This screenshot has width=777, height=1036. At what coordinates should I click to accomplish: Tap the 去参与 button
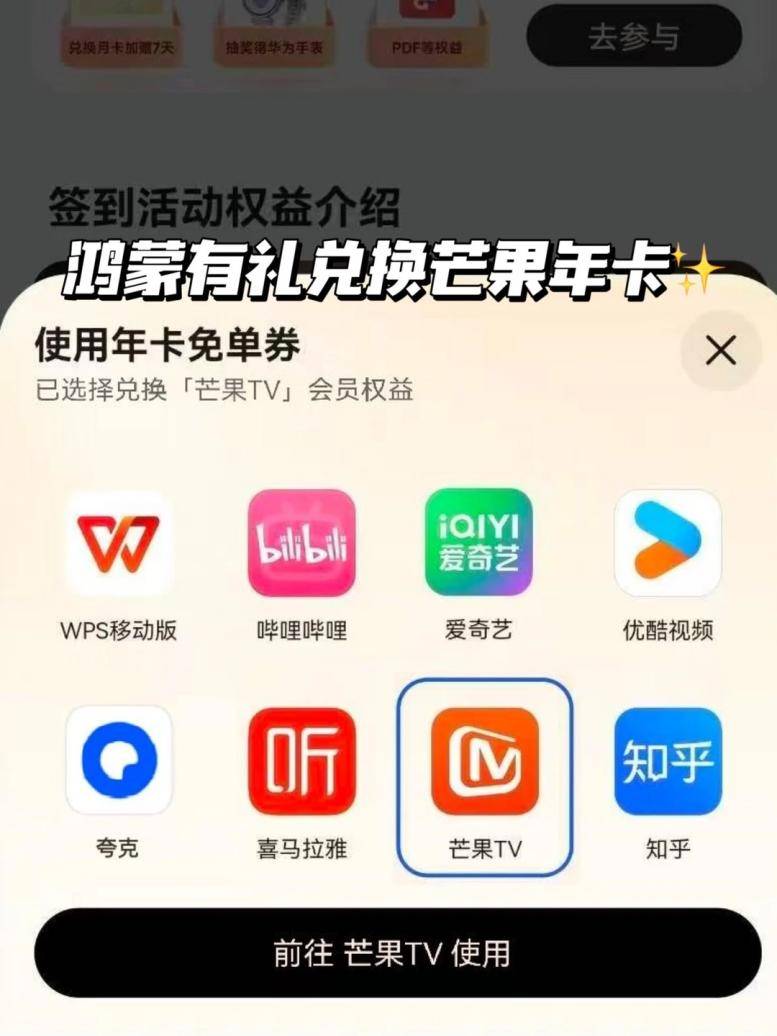633,36
